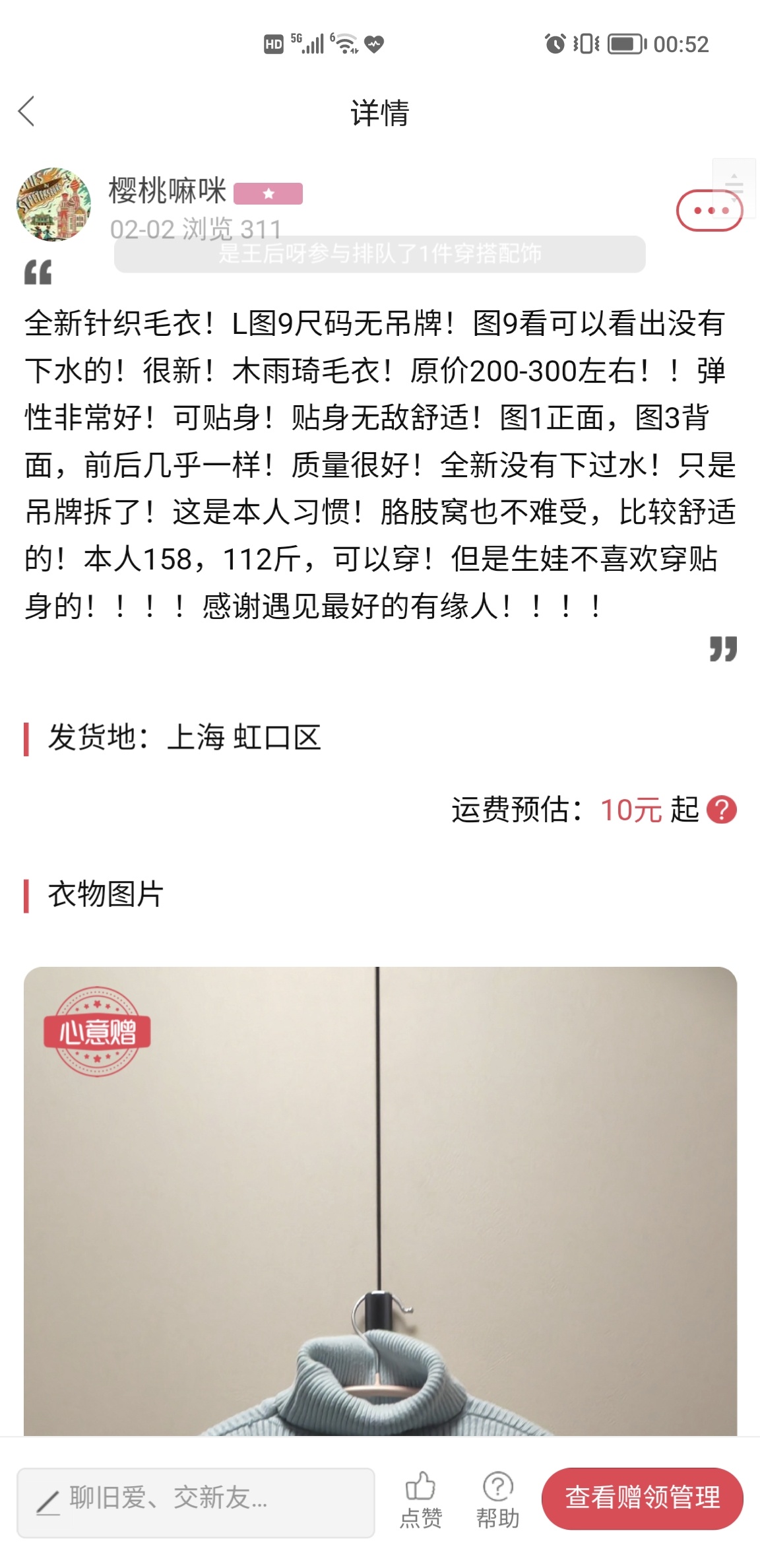Open the red three-dot more menu
Image resolution: width=760 pixels, height=1568 pixels.
tap(710, 211)
